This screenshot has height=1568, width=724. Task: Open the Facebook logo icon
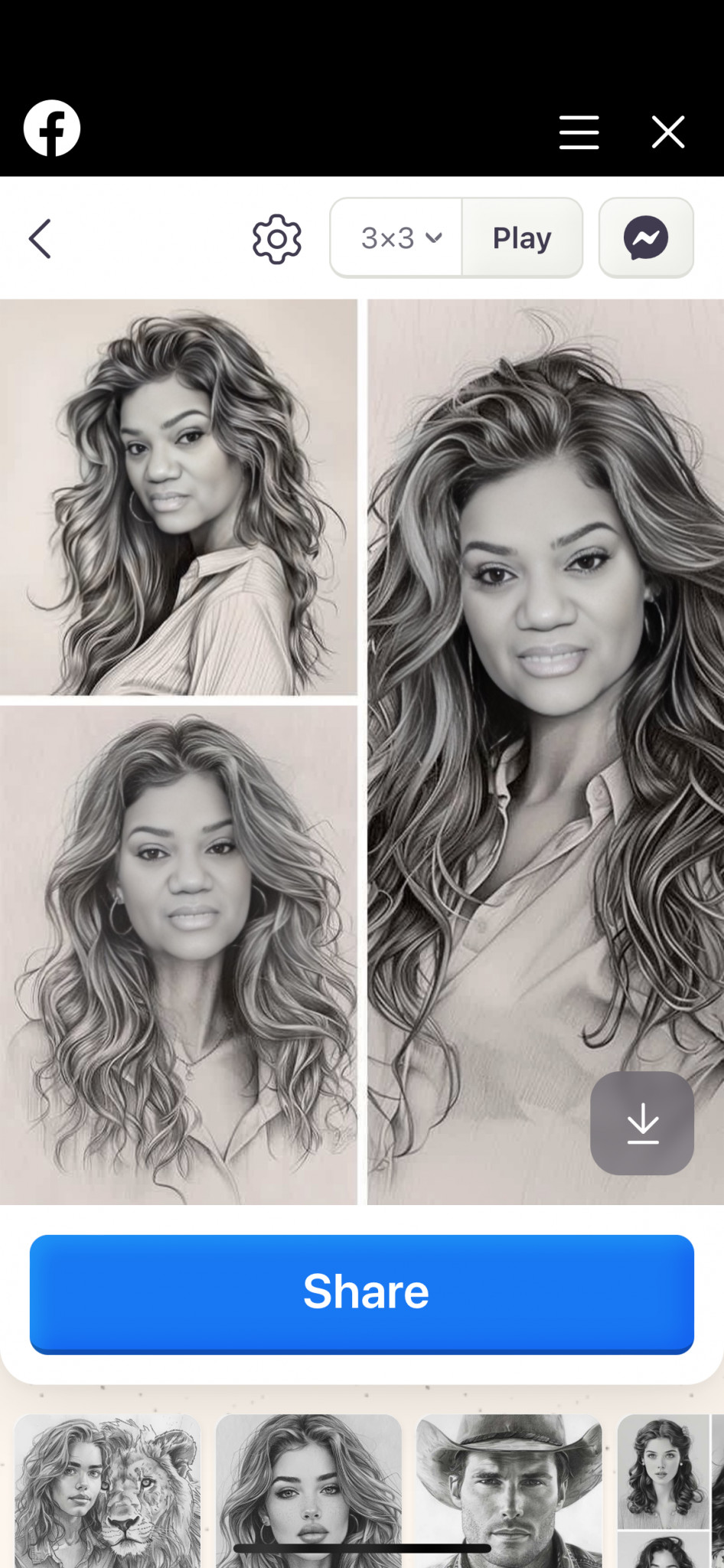click(52, 129)
